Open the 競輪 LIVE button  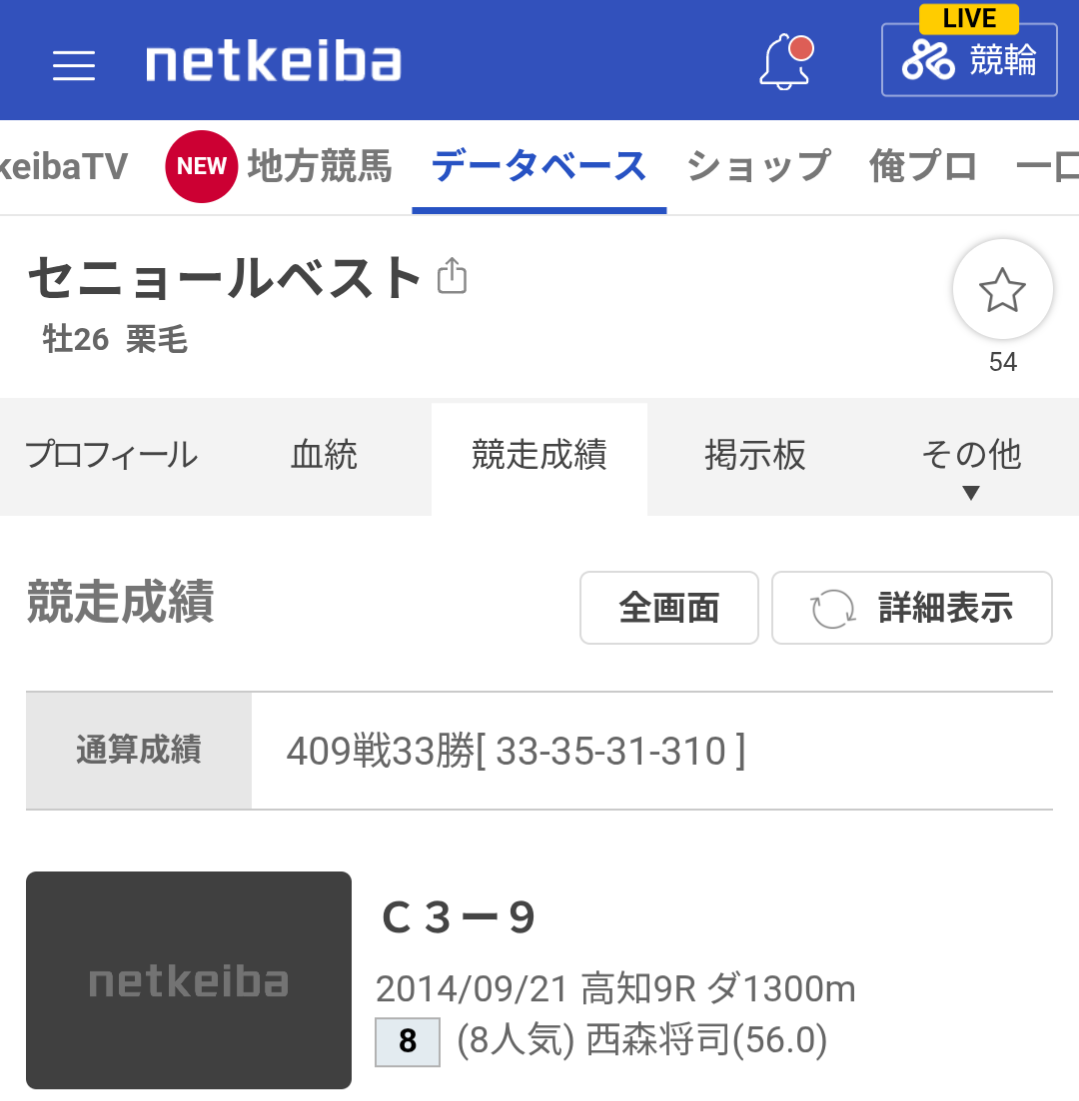[968, 61]
